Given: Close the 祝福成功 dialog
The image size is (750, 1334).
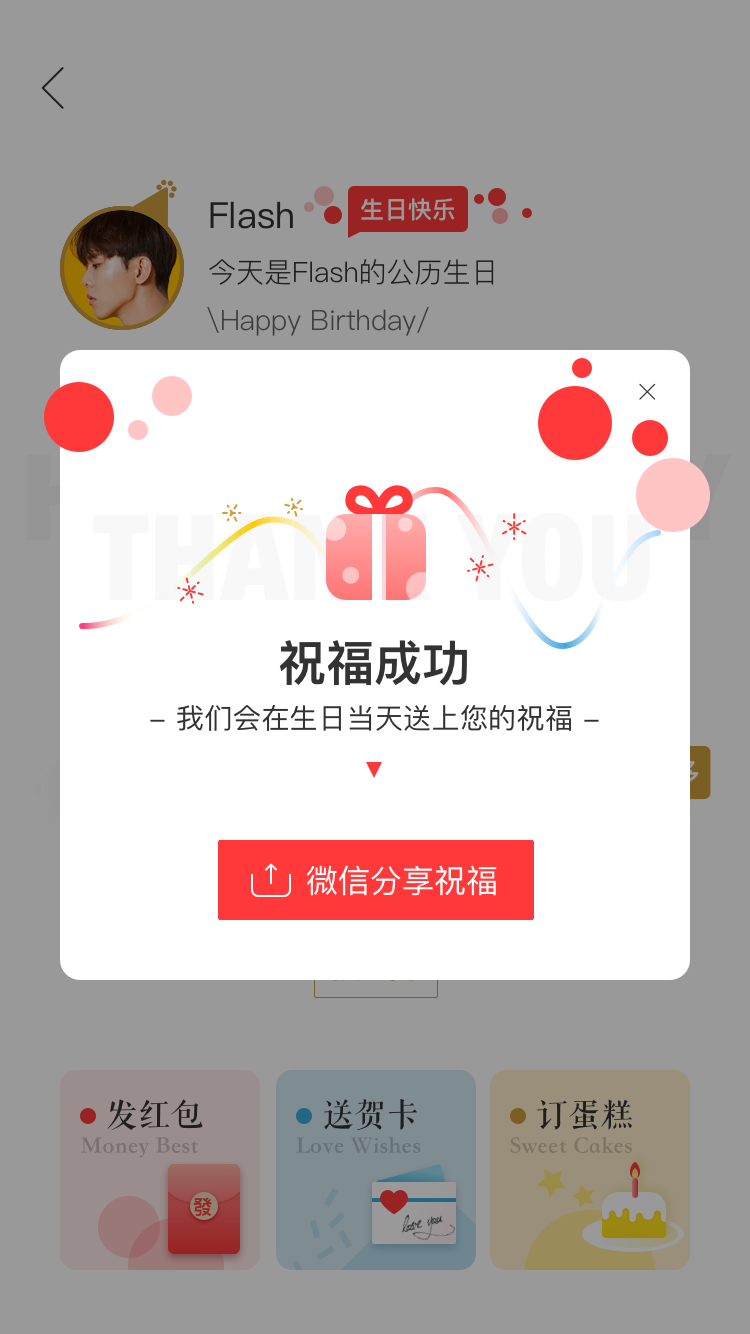Looking at the screenshot, I should click(x=647, y=392).
